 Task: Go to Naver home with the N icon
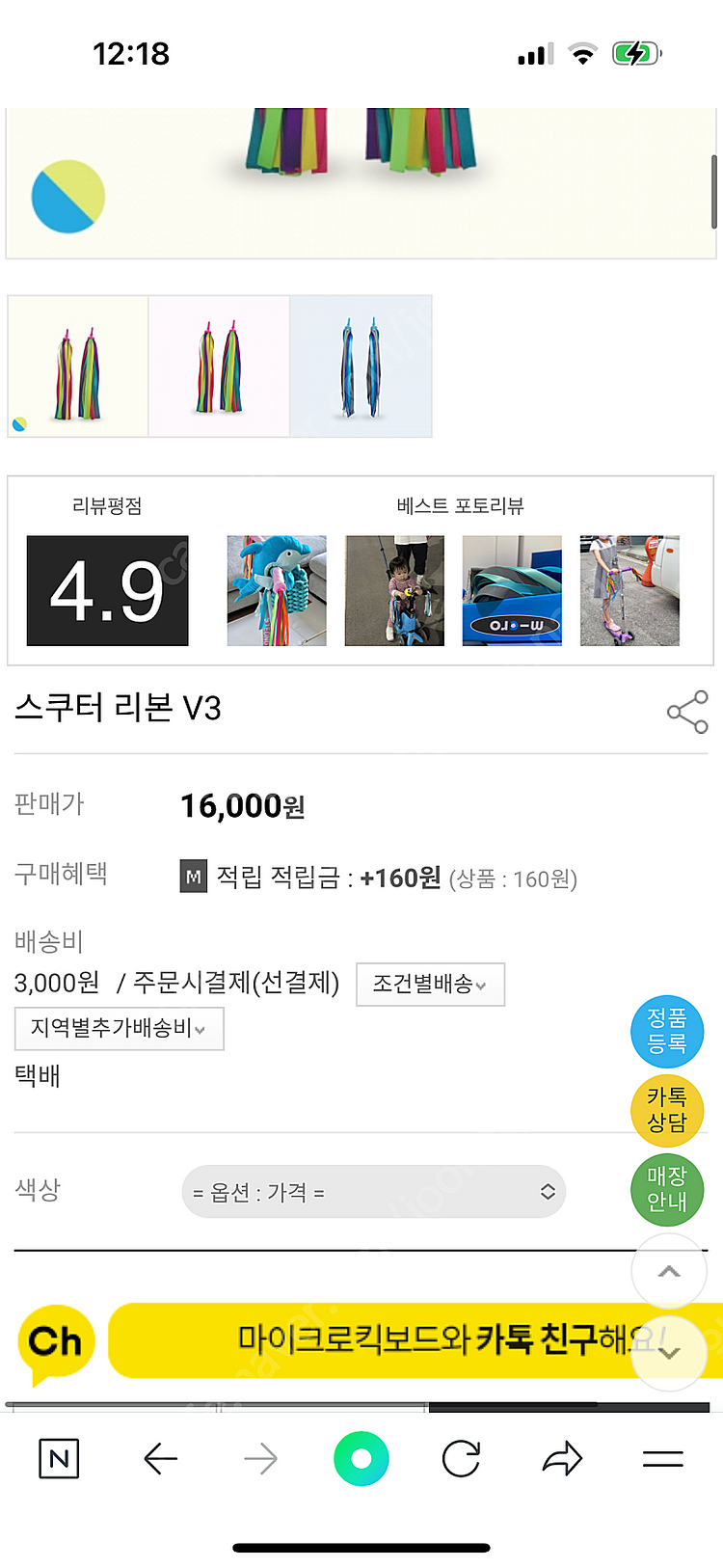click(60, 1459)
